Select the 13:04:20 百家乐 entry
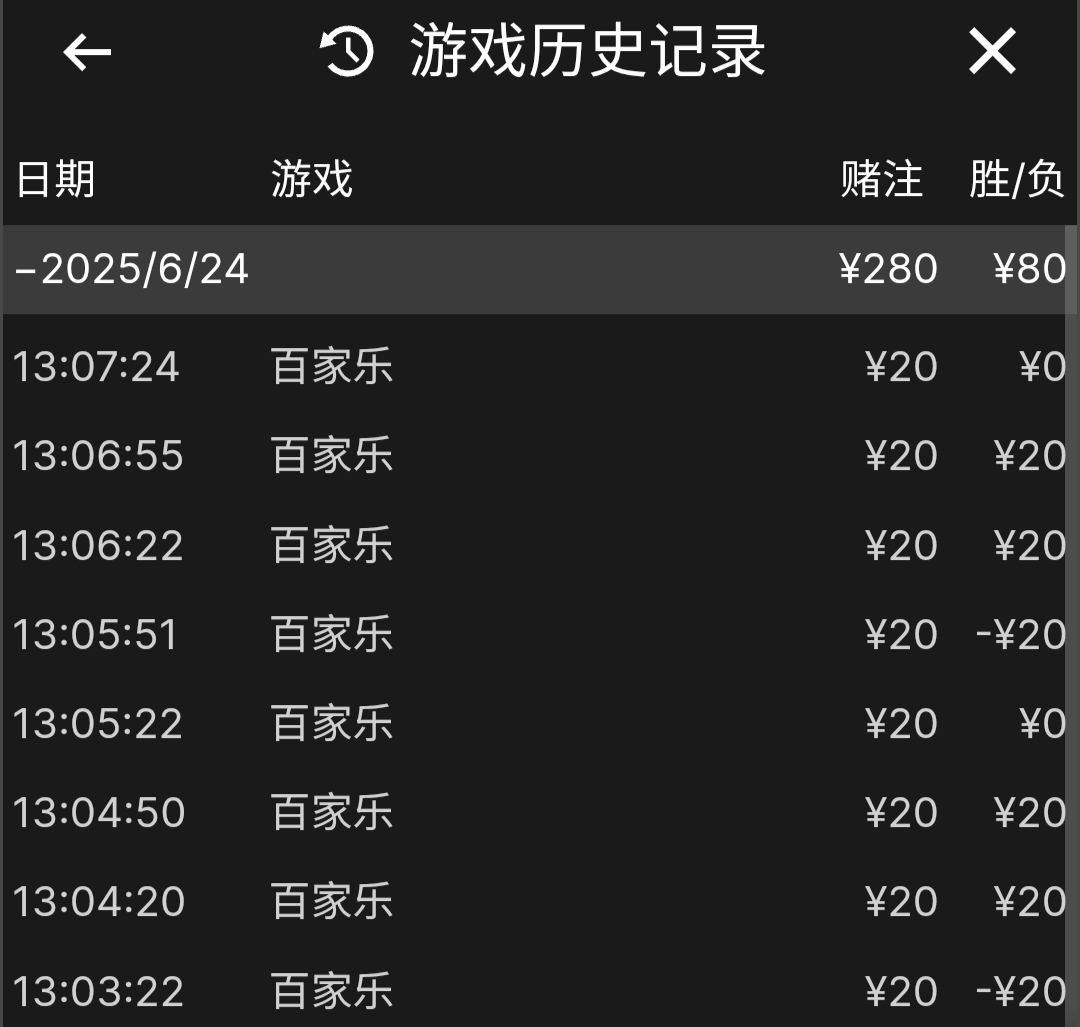1080x1027 pixels. pyautogui.click(x=538, y=902)
